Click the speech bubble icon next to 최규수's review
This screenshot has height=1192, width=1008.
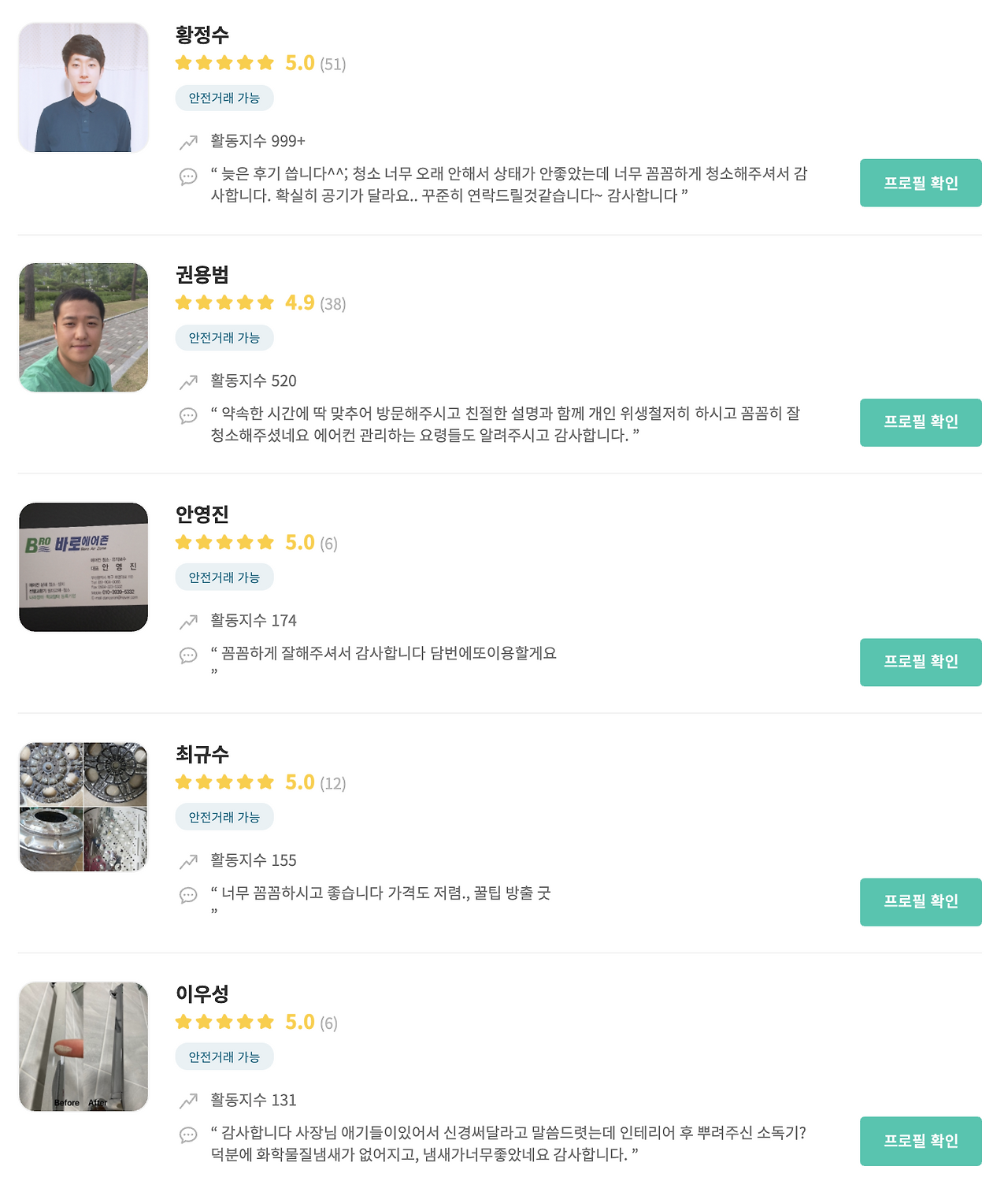tap(188, 896)
